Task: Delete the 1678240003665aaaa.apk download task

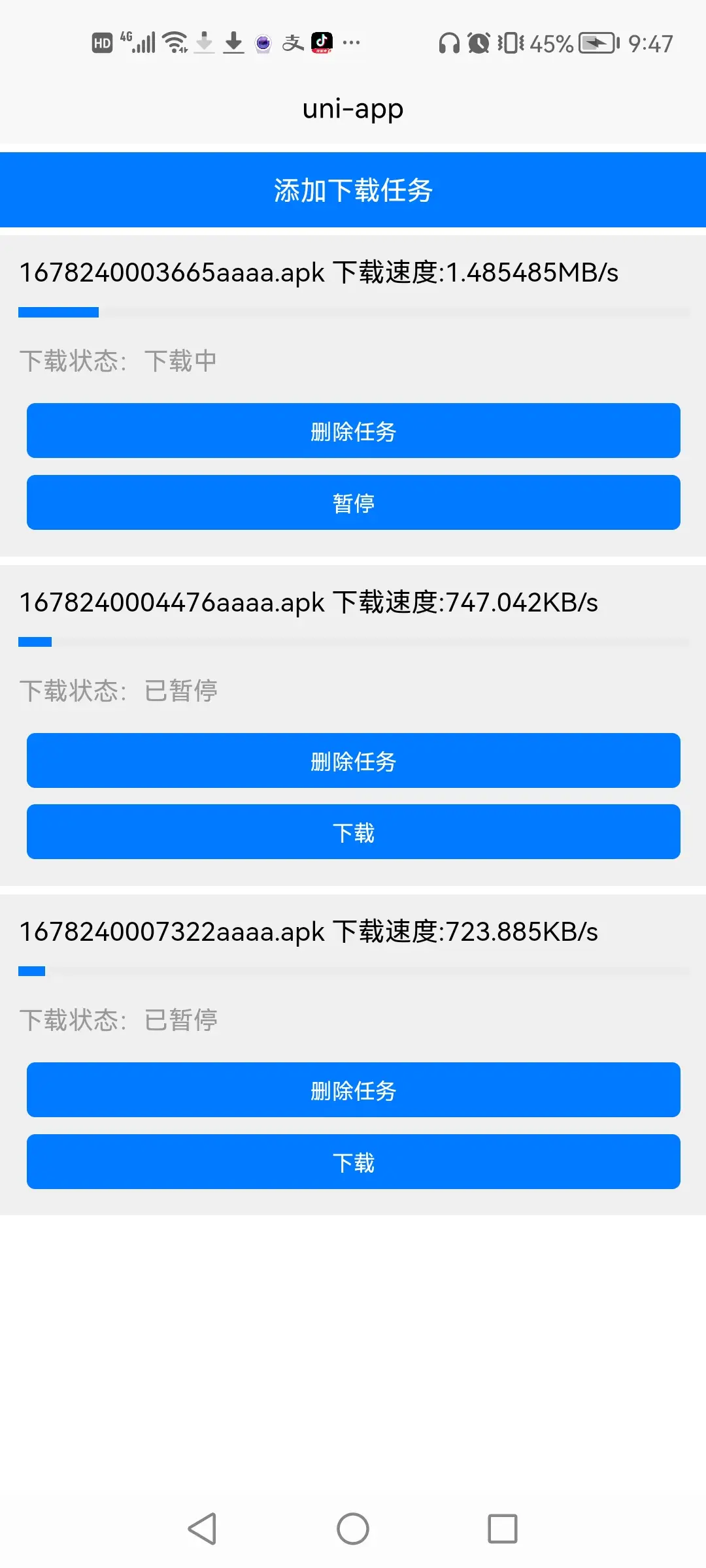Action: point(353,431)
